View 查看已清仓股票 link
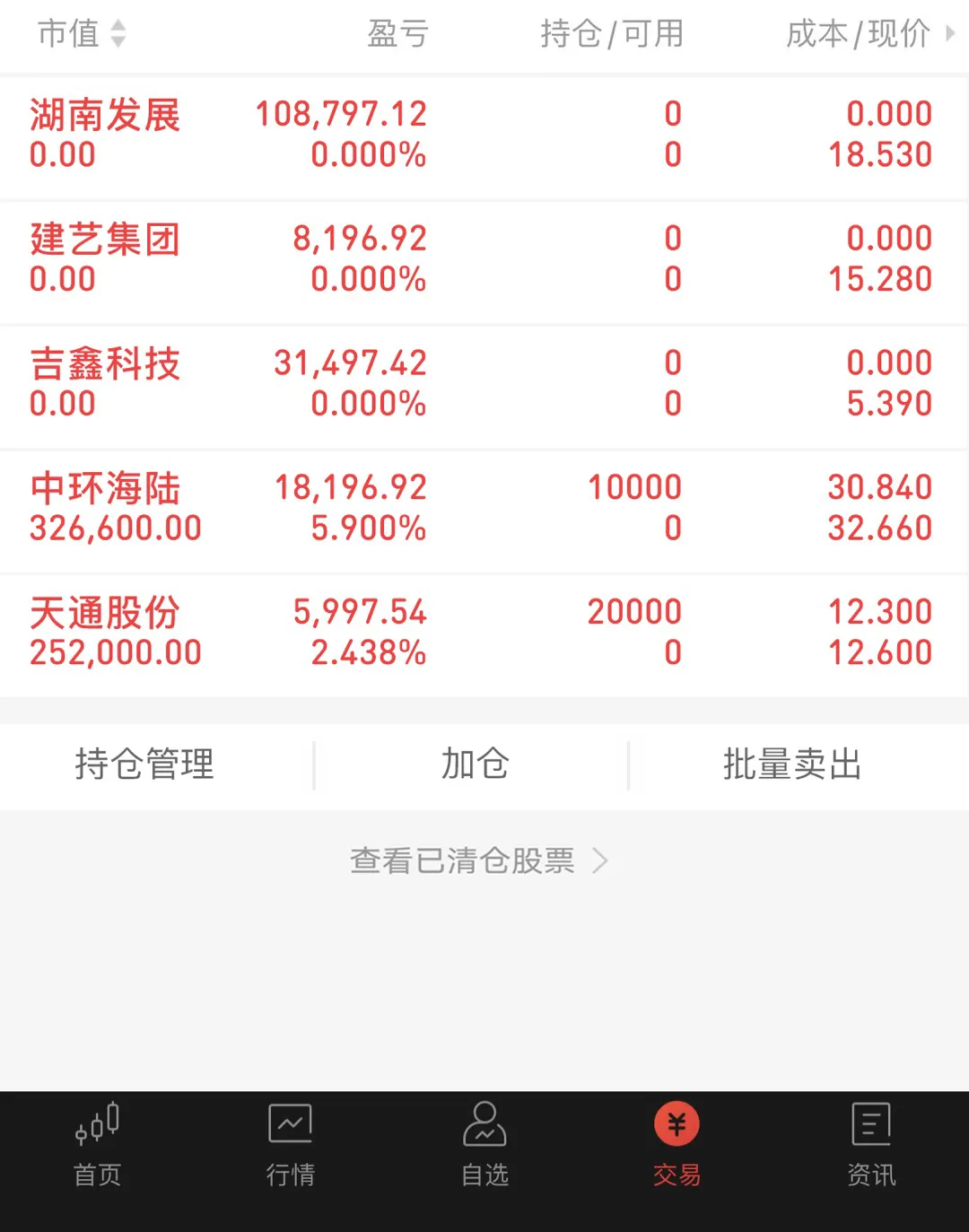The image size is (969, 1232). [479, 861]
